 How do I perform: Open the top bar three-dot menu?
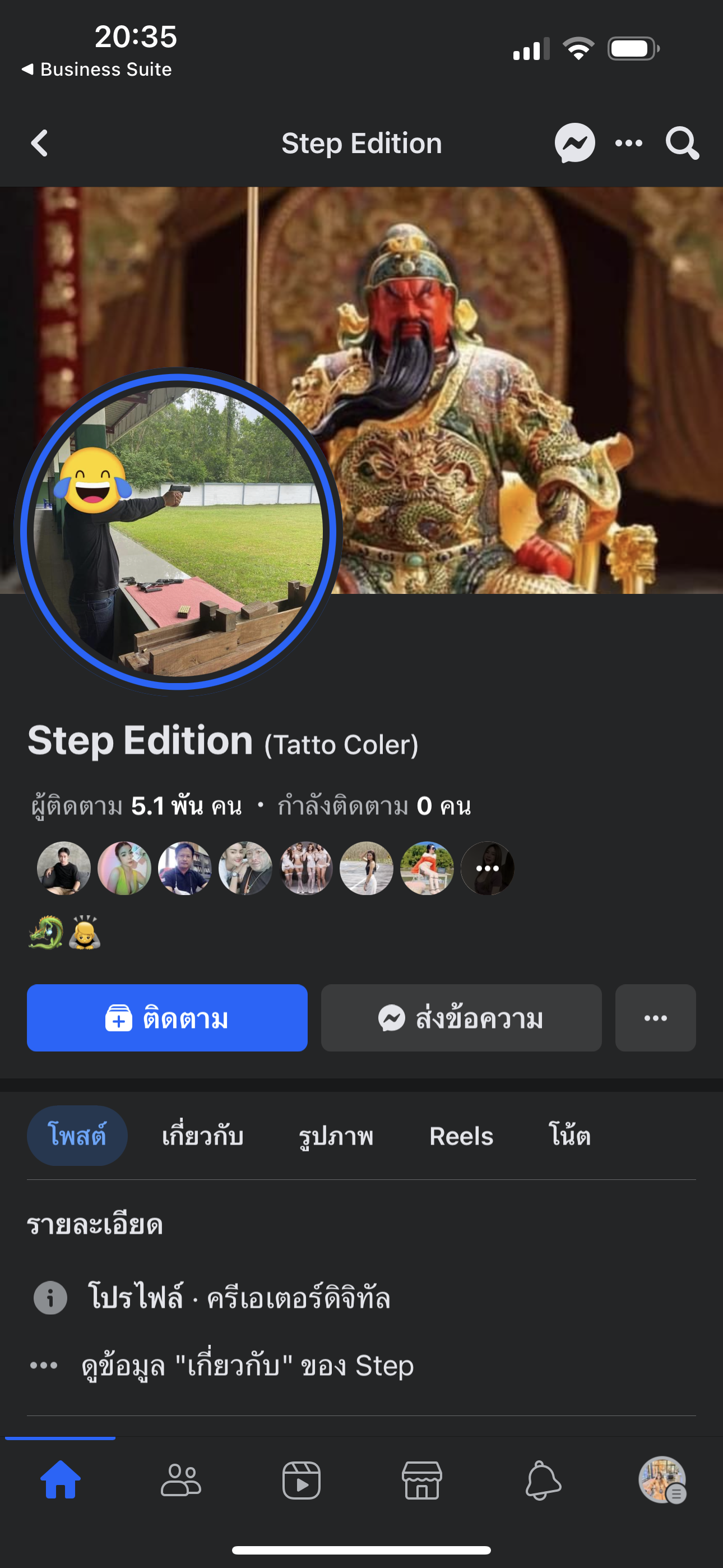pos(629,144)
